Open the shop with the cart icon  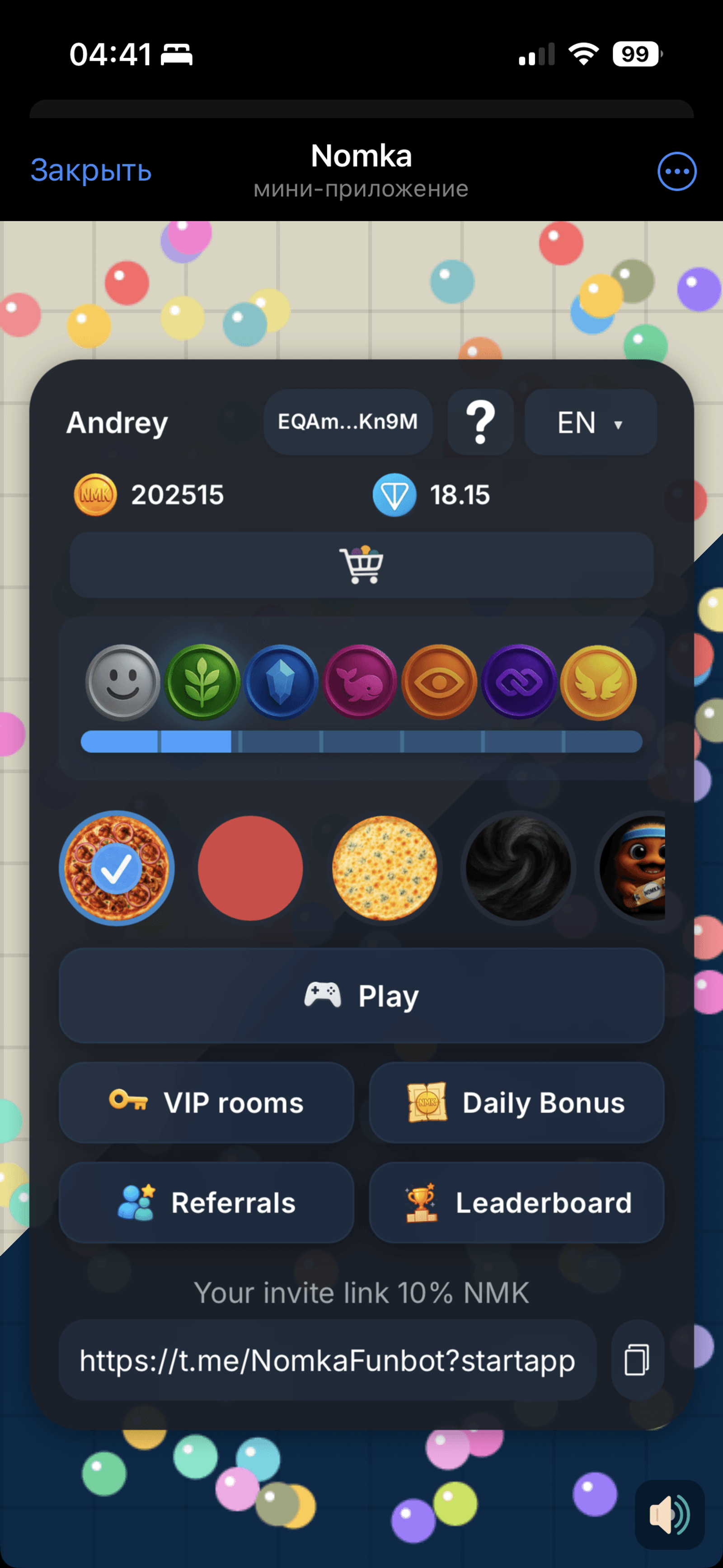tap(361, 566)
